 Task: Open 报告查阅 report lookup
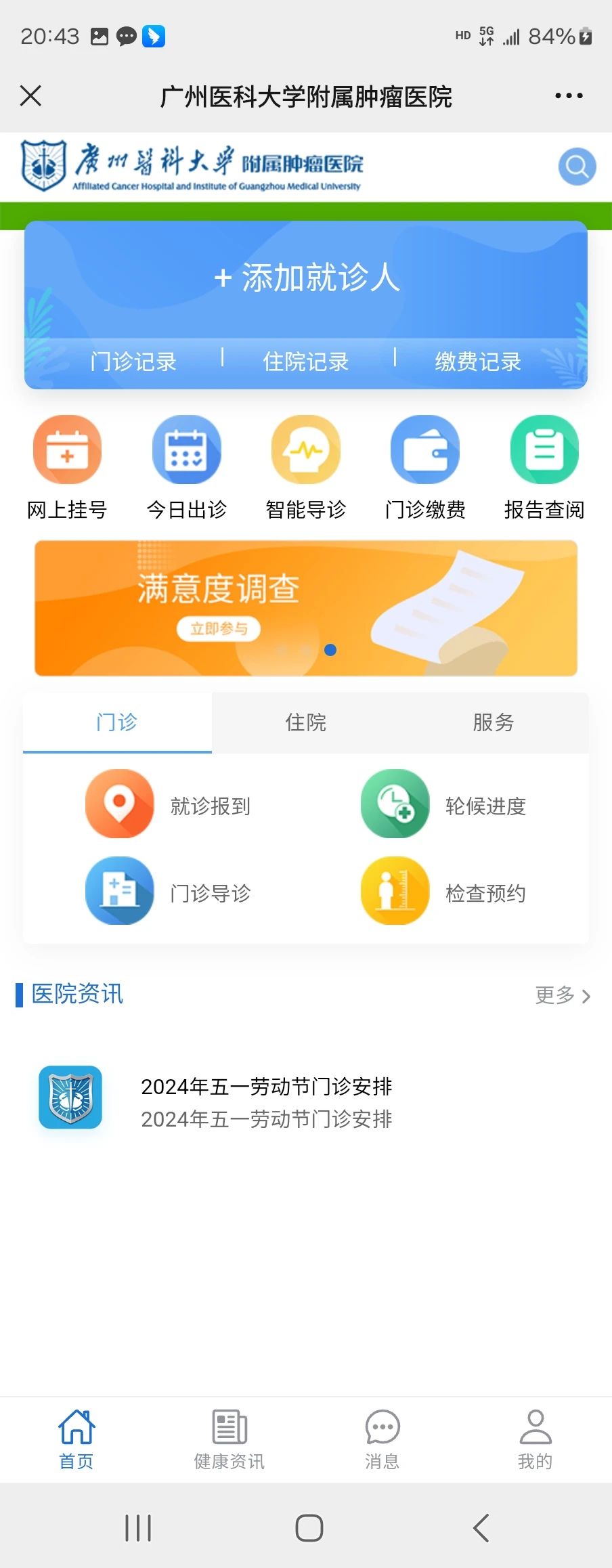544,467
